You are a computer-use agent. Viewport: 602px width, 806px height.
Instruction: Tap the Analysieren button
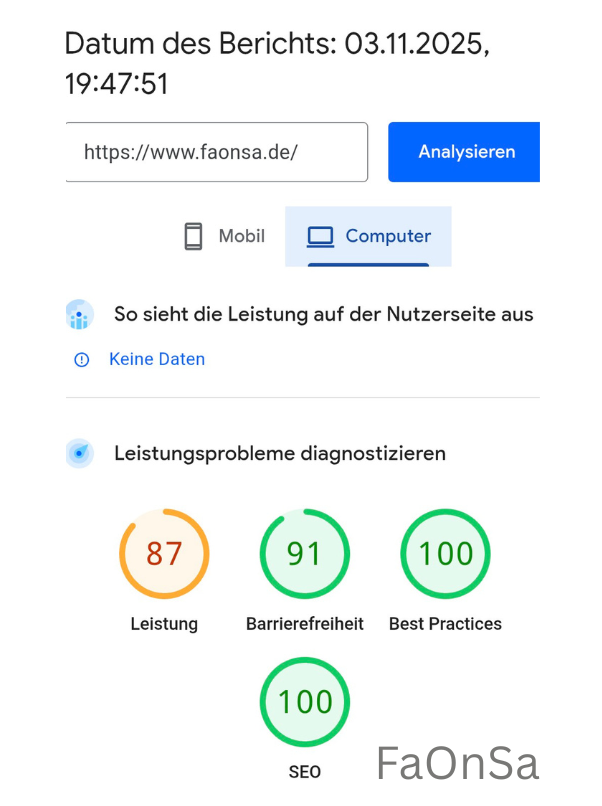tap(466, 152)
